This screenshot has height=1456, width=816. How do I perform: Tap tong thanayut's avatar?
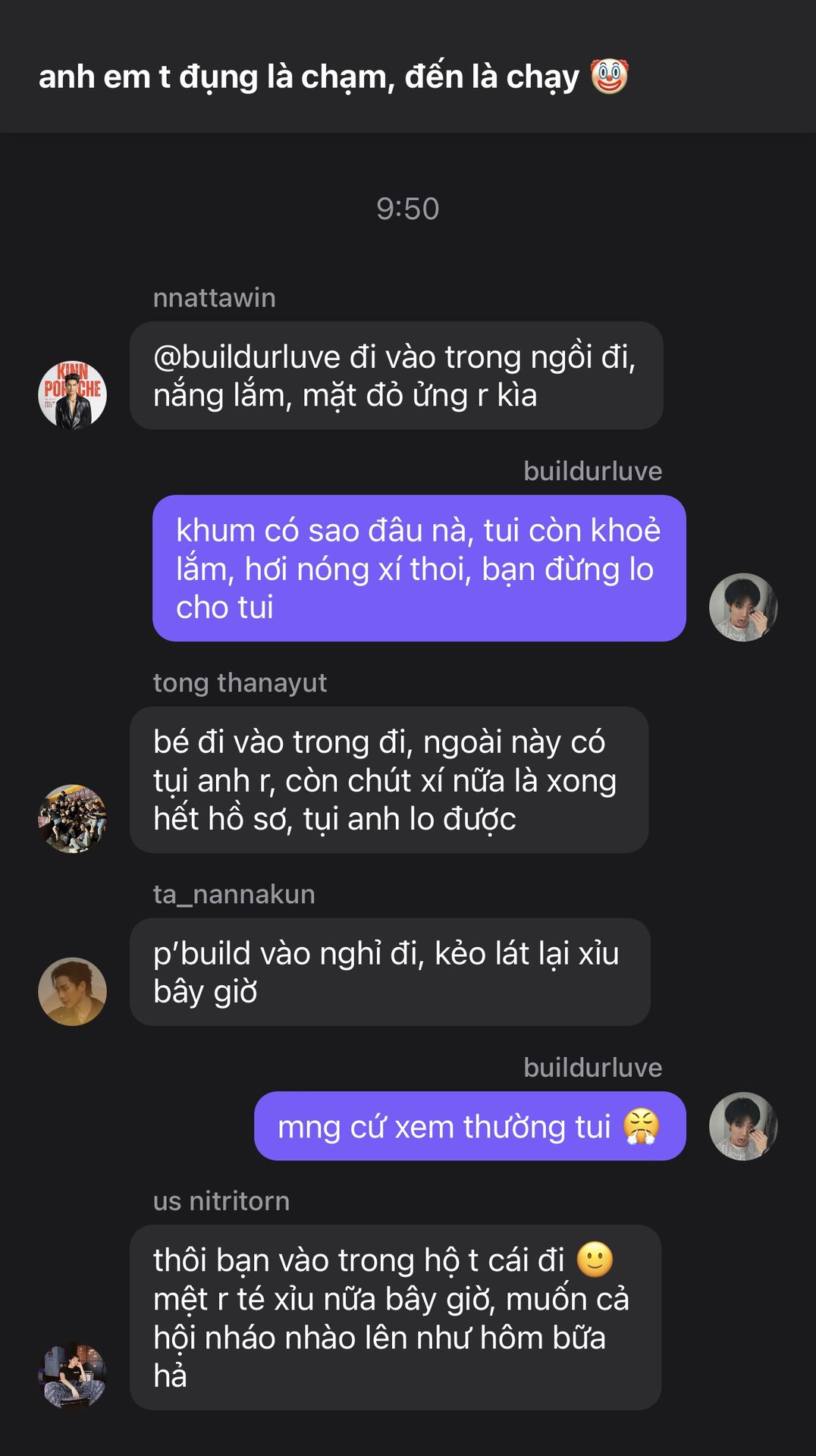[x=72, y=818]
